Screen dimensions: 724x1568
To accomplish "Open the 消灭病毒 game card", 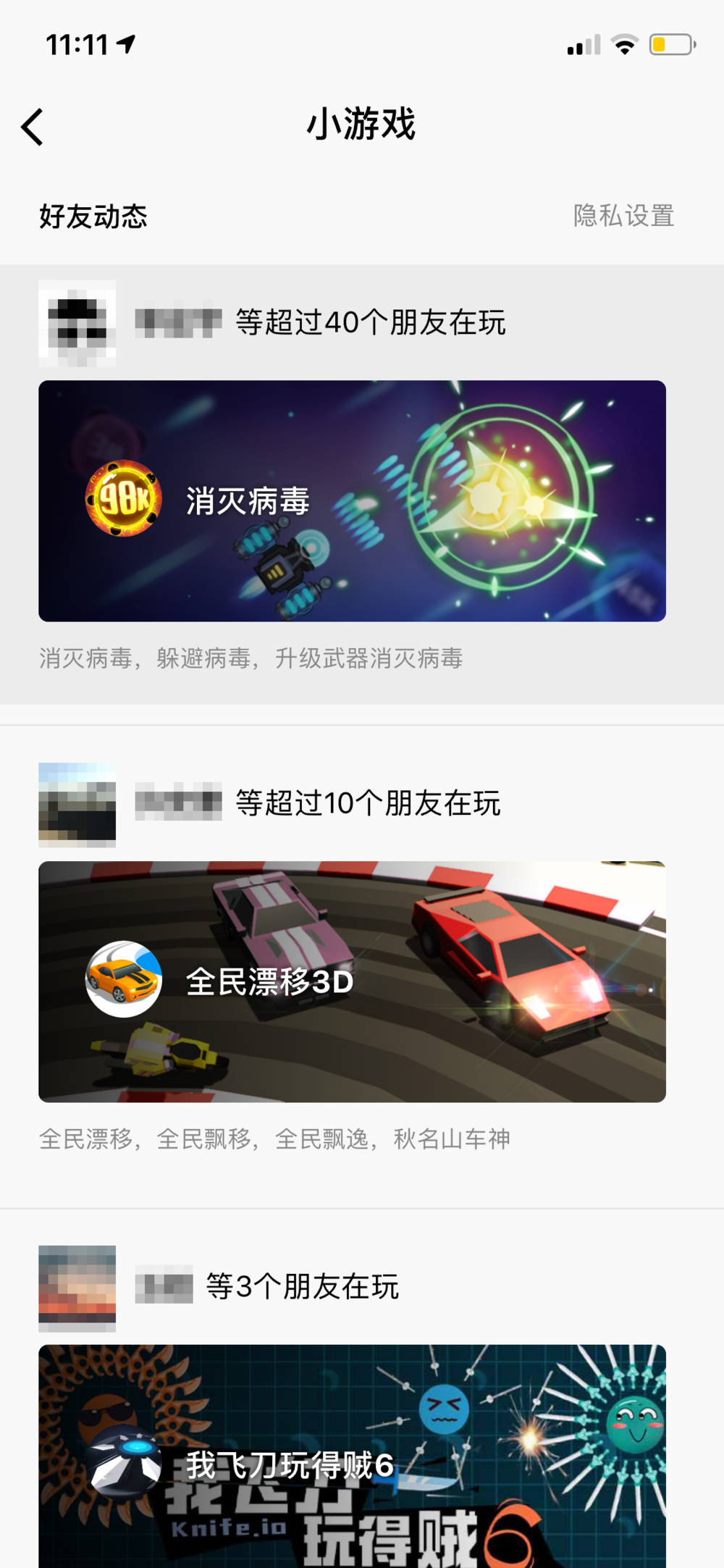I will (352, 500).
